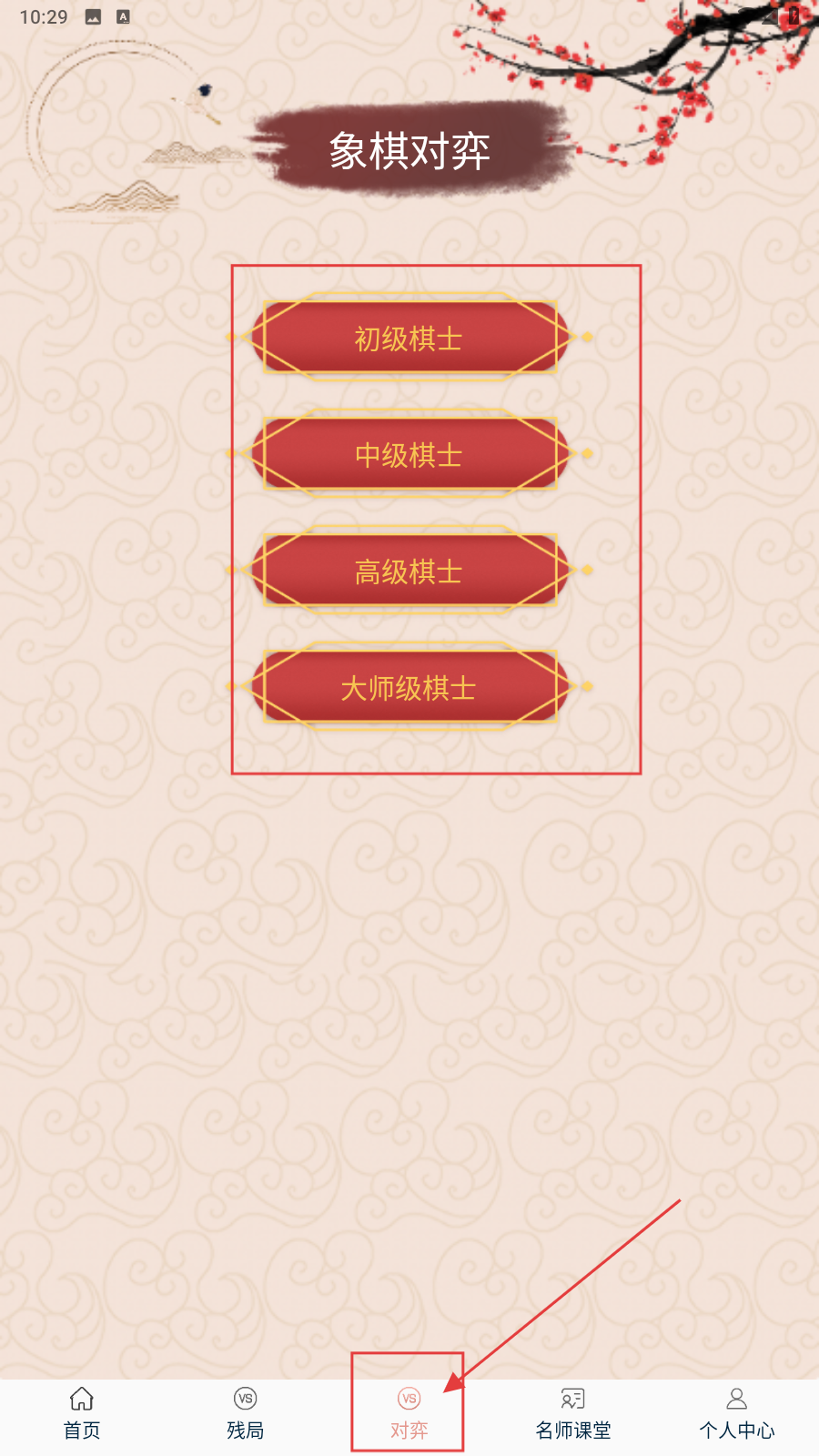This screenshot has width=819, height=1456.
Task: Open 个人中心 profile tab
Action: click(x=736, y=1413)
